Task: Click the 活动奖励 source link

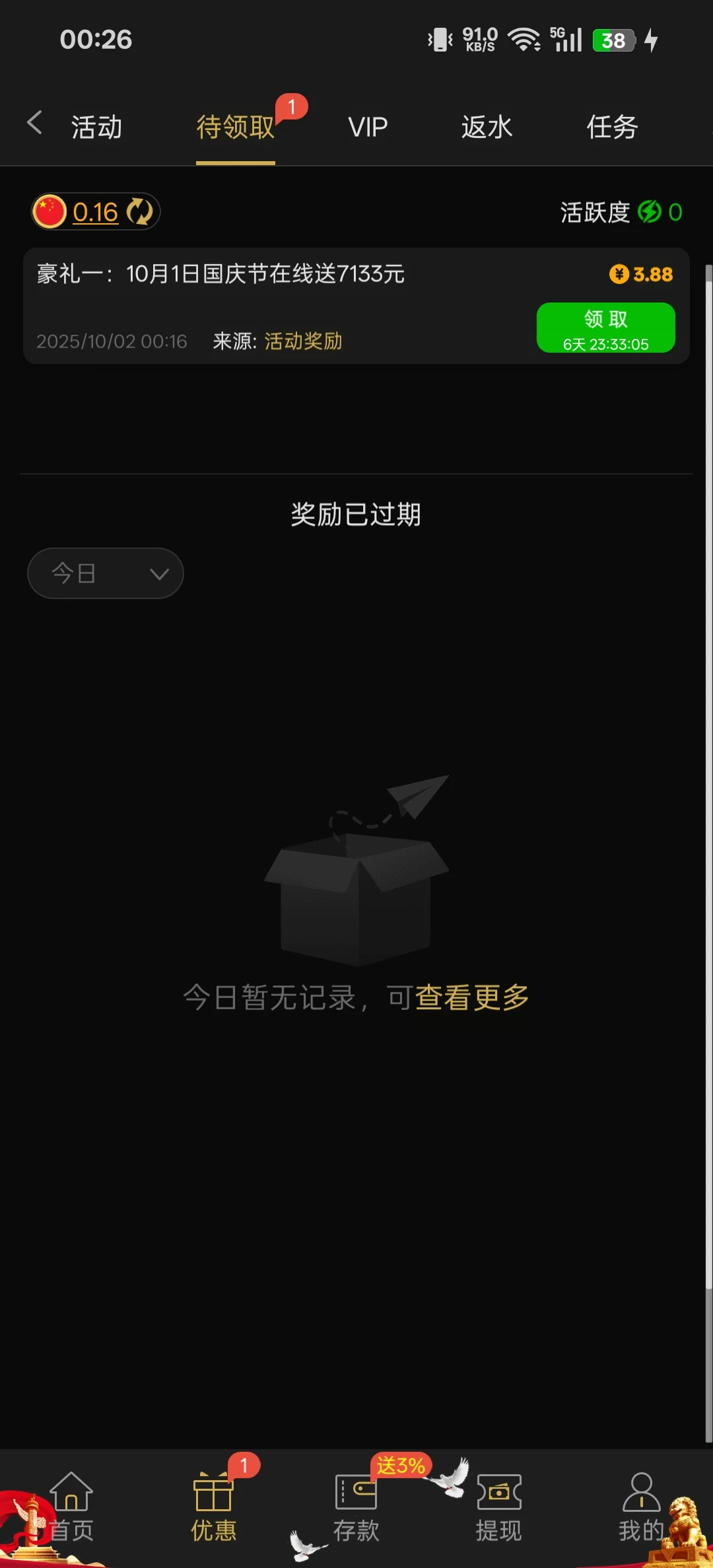Action: 302,341
